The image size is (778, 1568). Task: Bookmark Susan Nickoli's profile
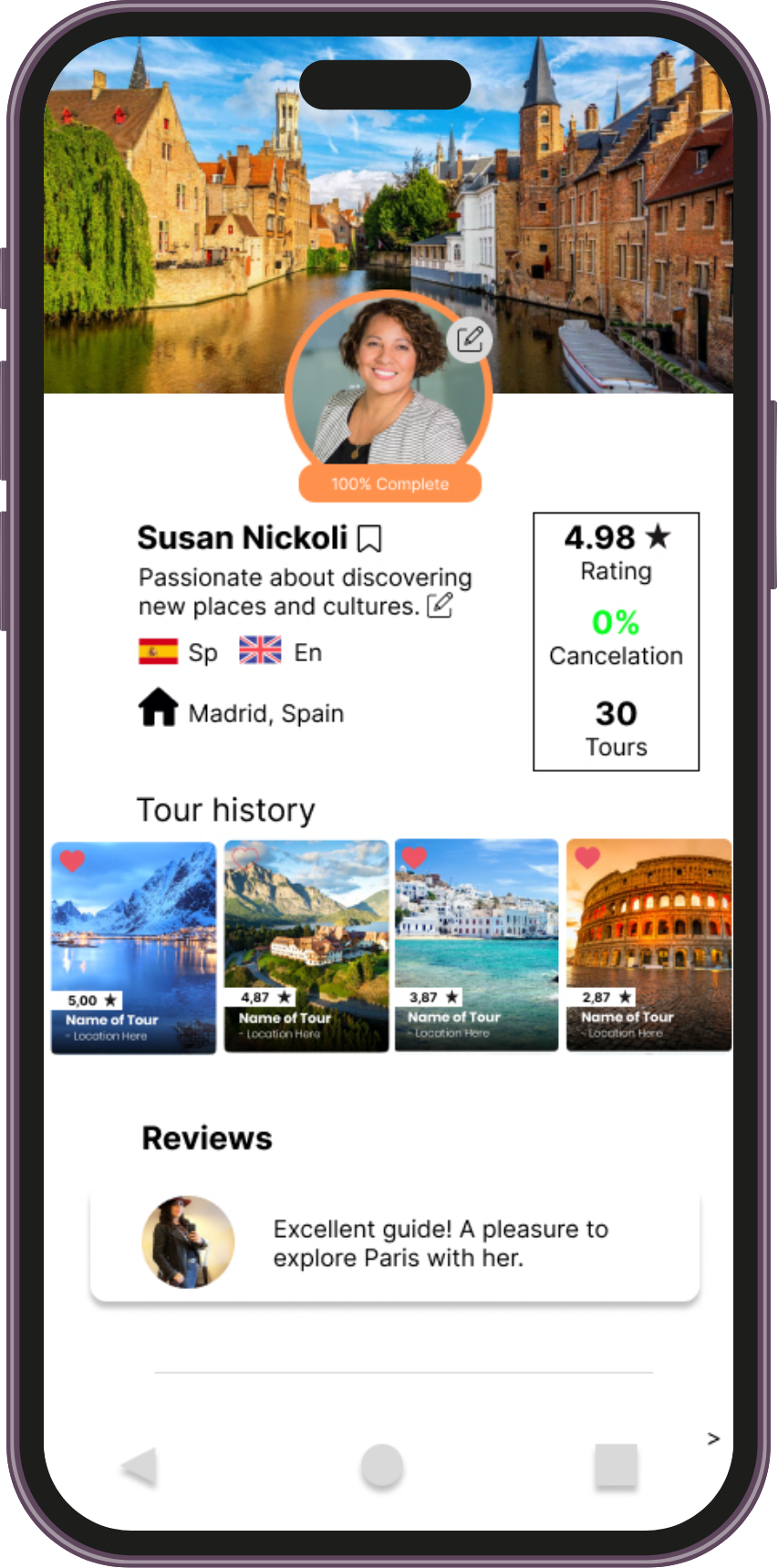click(x=369, y=539)
